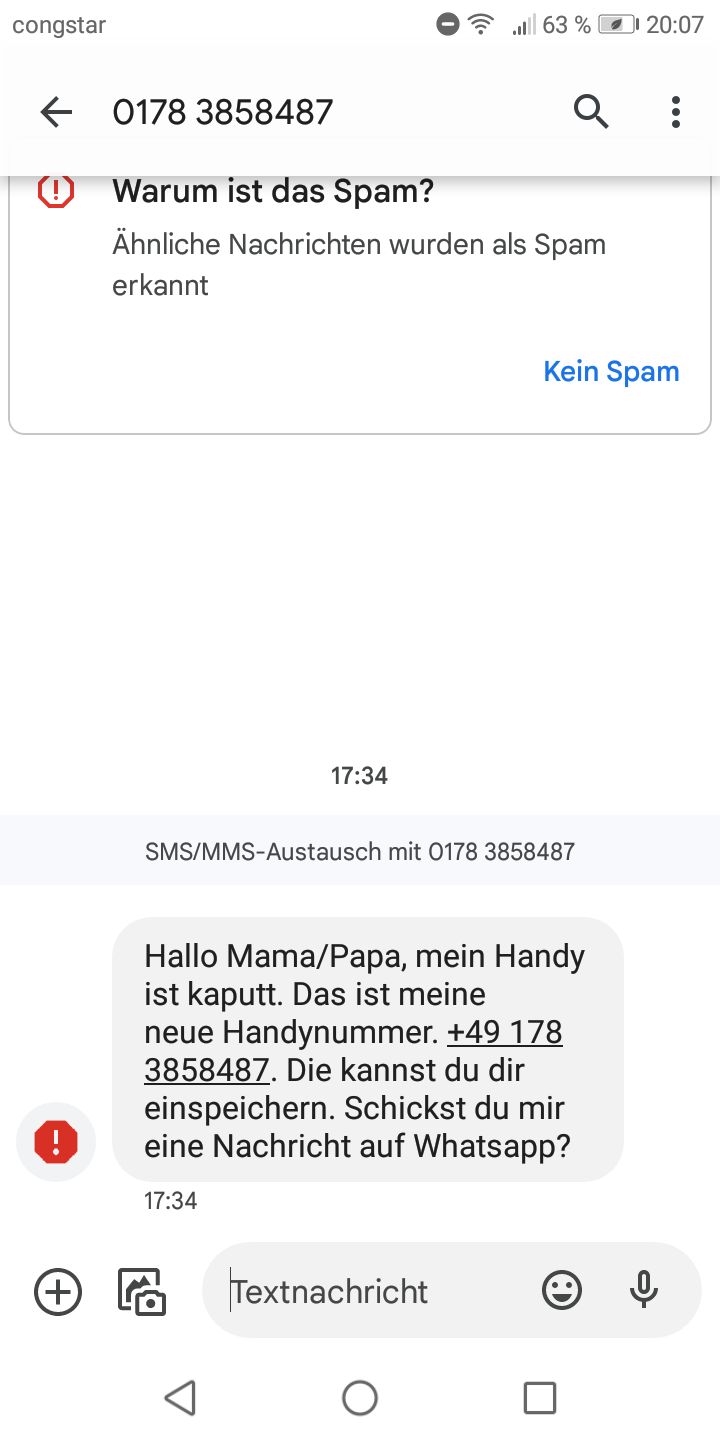This screenshot has height=1440, width=720.
Task: Open recent apps with the square button
Action: 540,1397
